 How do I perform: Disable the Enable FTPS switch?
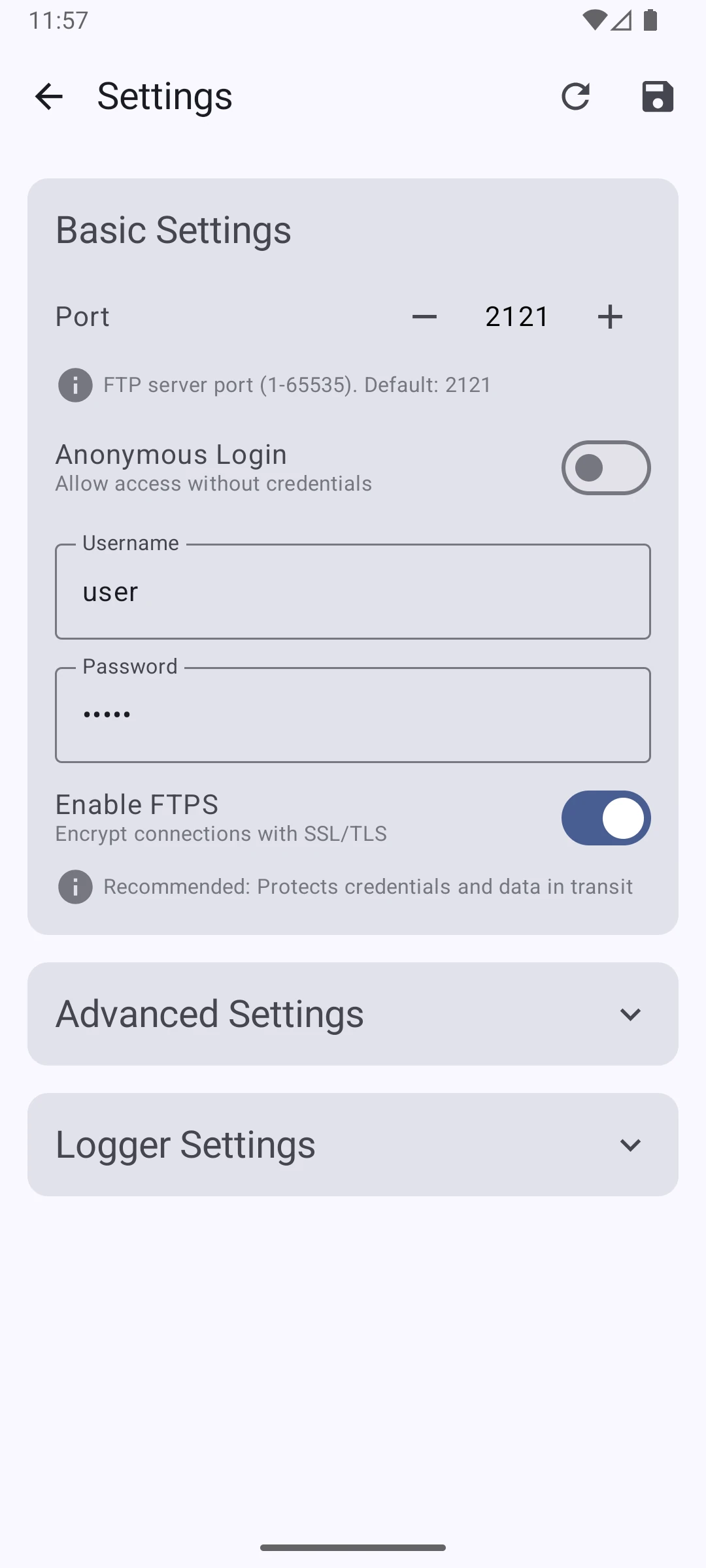[605, 818]
